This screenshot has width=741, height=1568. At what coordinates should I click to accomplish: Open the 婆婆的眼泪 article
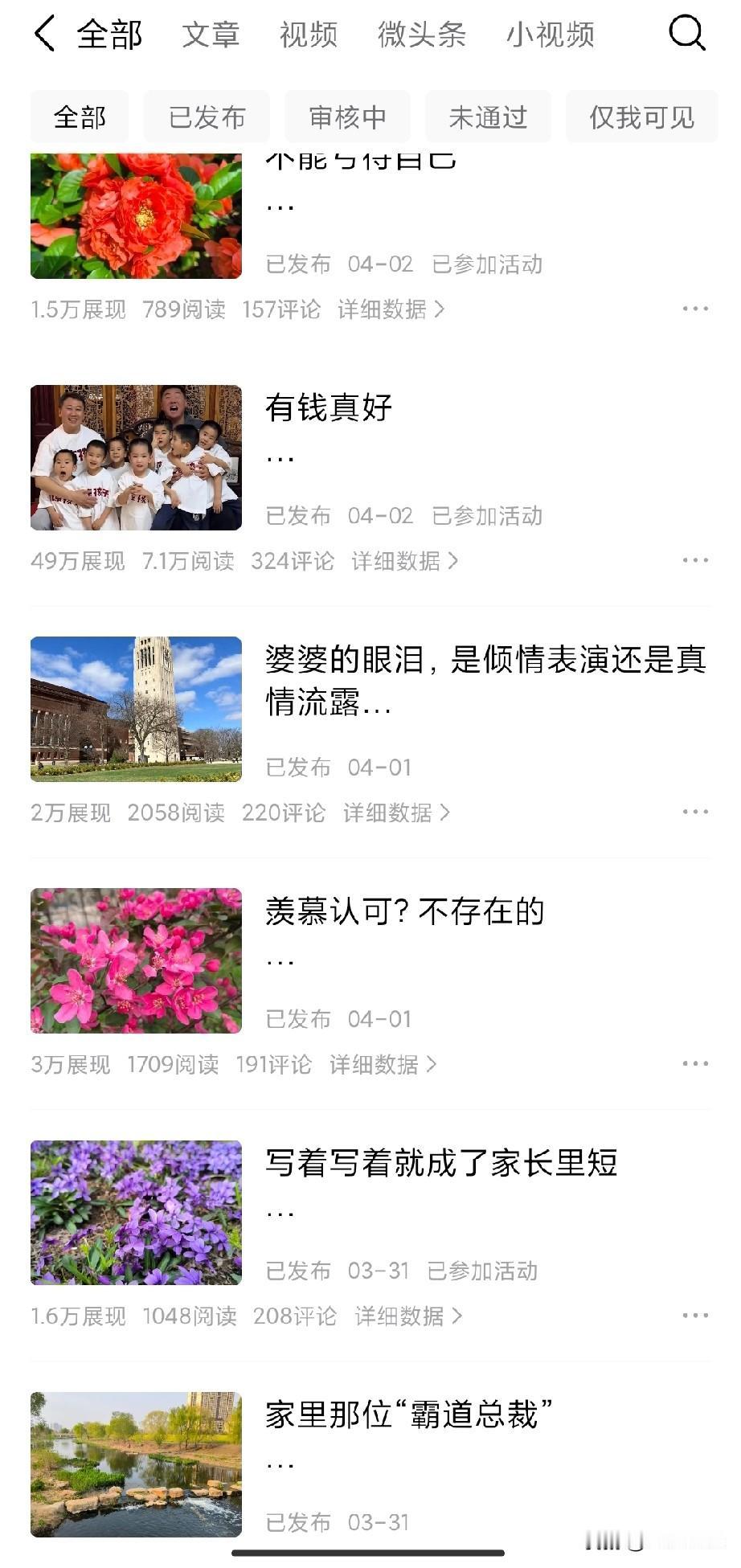pos(485,680)
